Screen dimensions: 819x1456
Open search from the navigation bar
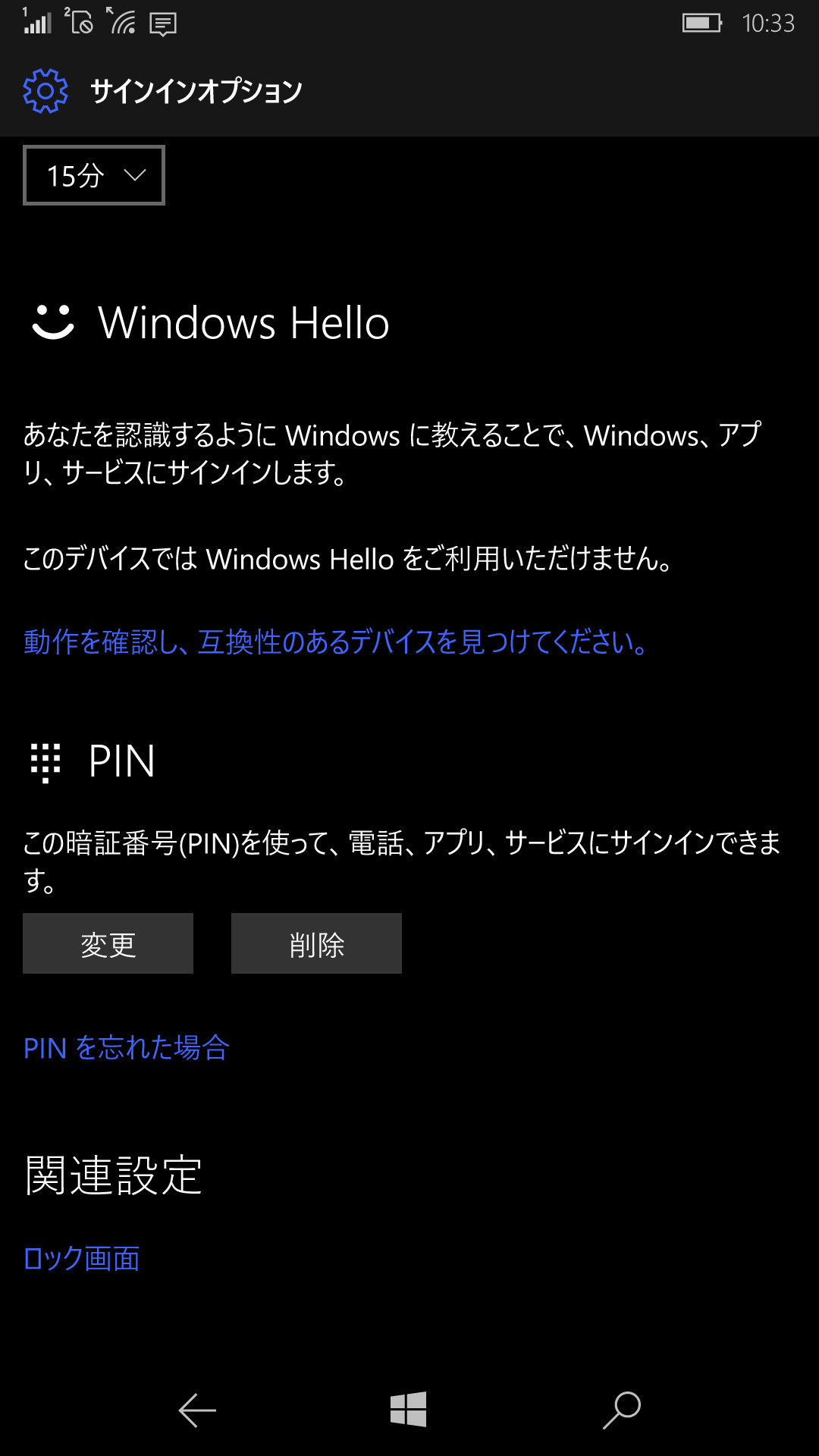click(622, 1408)
